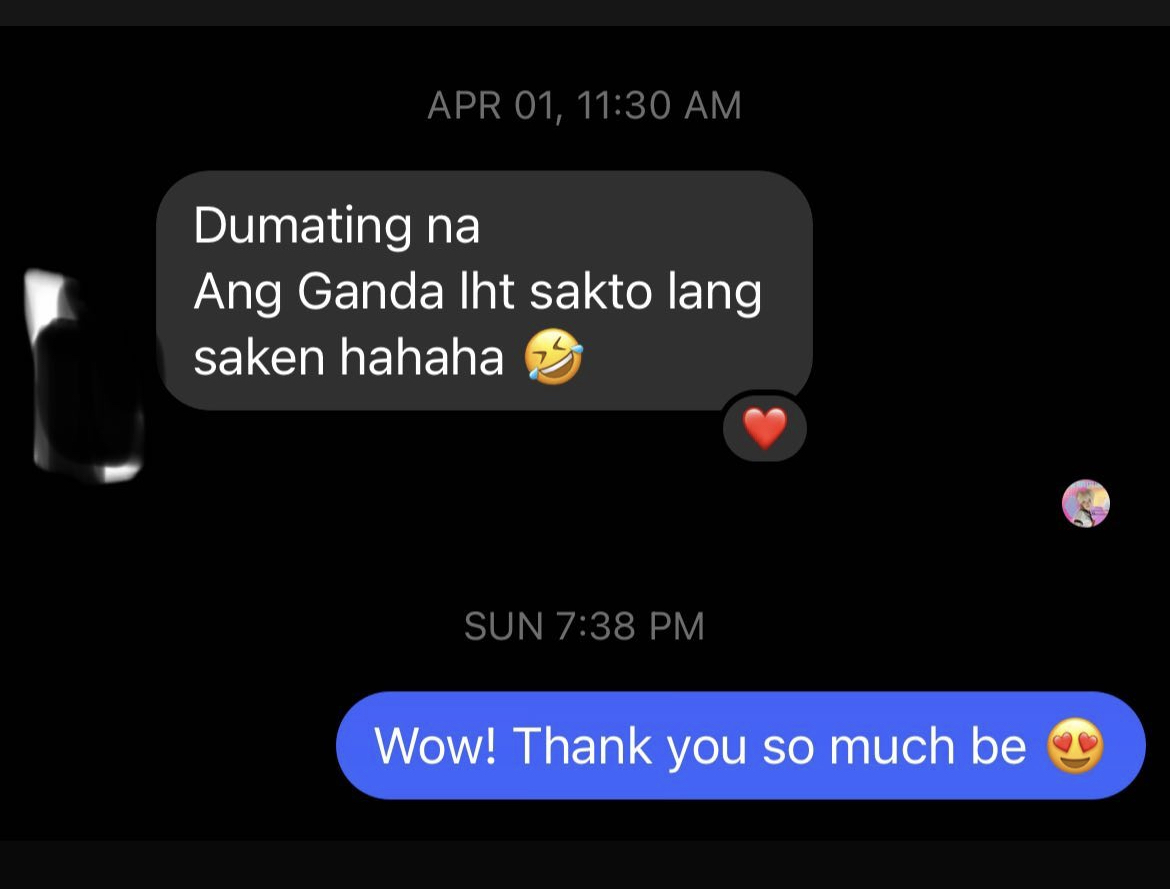Open the heart reaction on the Dumating na message
Screen dimensions: 1170x889
point(765,430)
